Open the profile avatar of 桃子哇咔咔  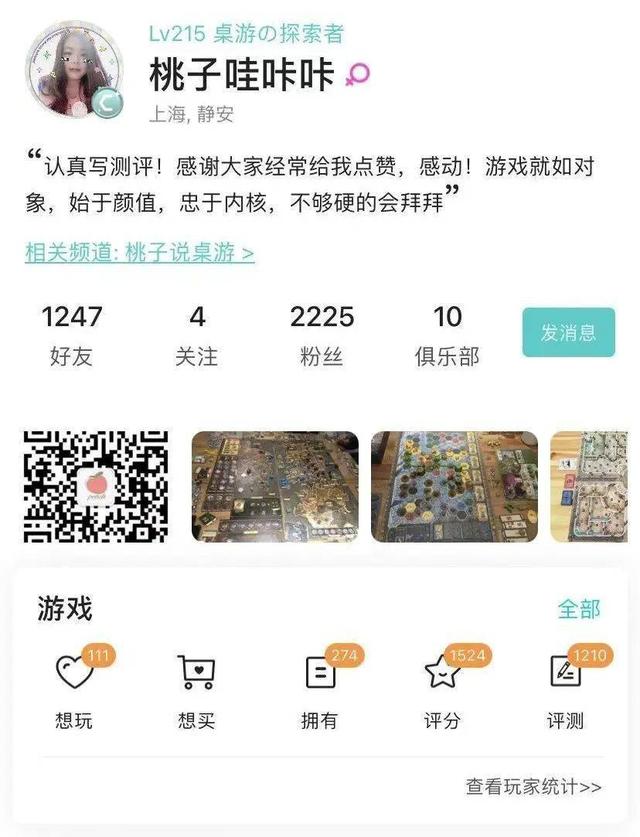pyautogui.click(x=75, y=70)
